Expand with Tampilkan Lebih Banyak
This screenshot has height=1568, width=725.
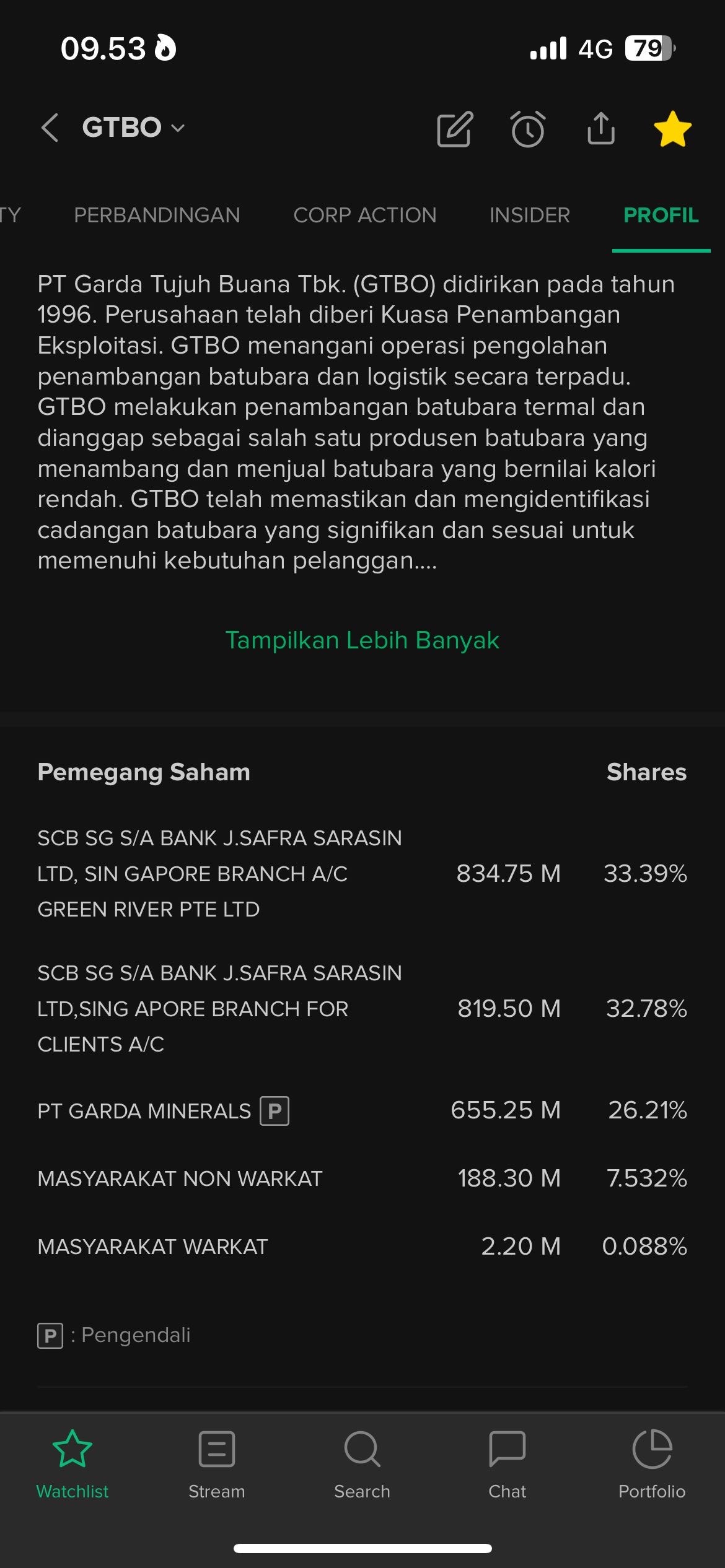coord(362,640)
